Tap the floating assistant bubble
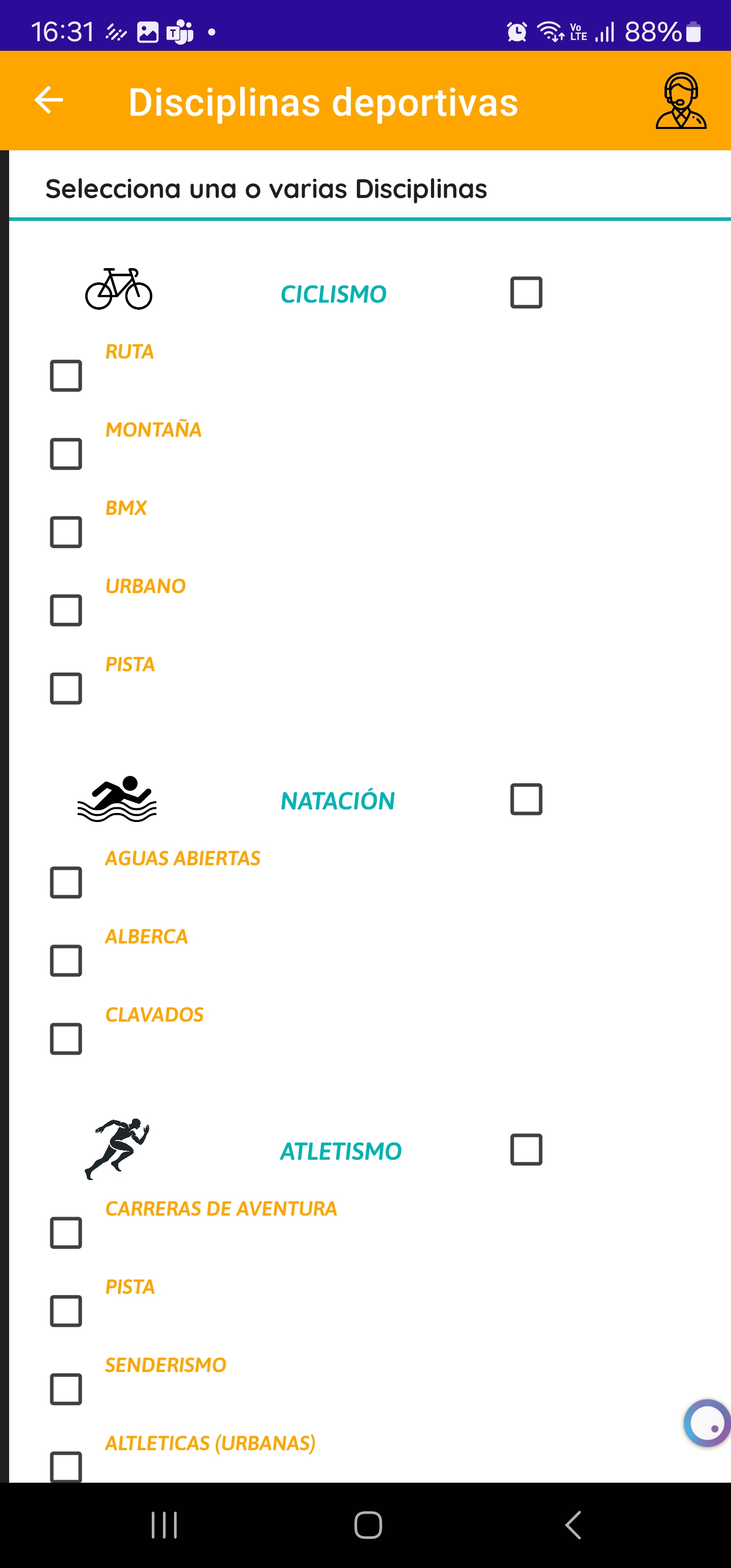 tap(706, 1423)
